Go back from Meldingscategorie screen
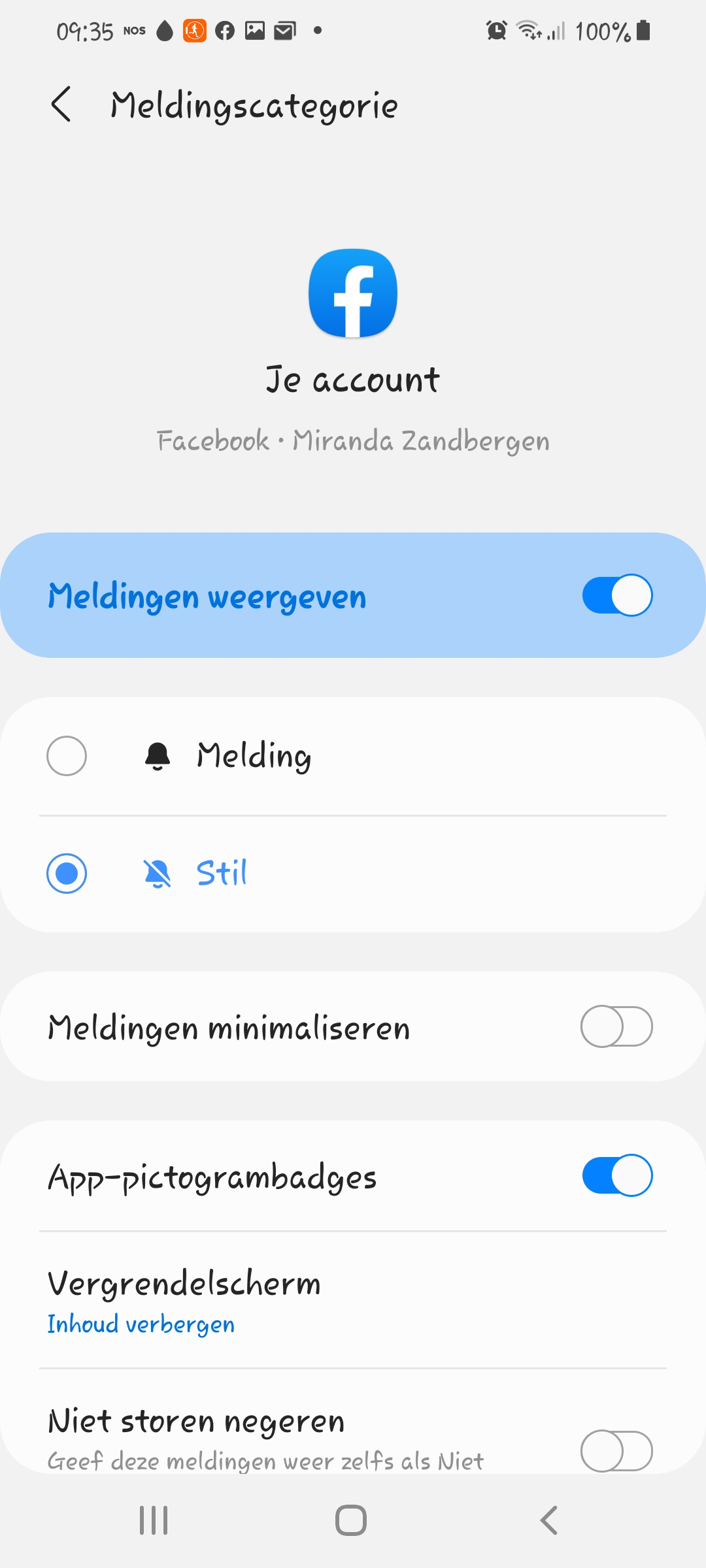706x1568 pixels. click(61, 105)
